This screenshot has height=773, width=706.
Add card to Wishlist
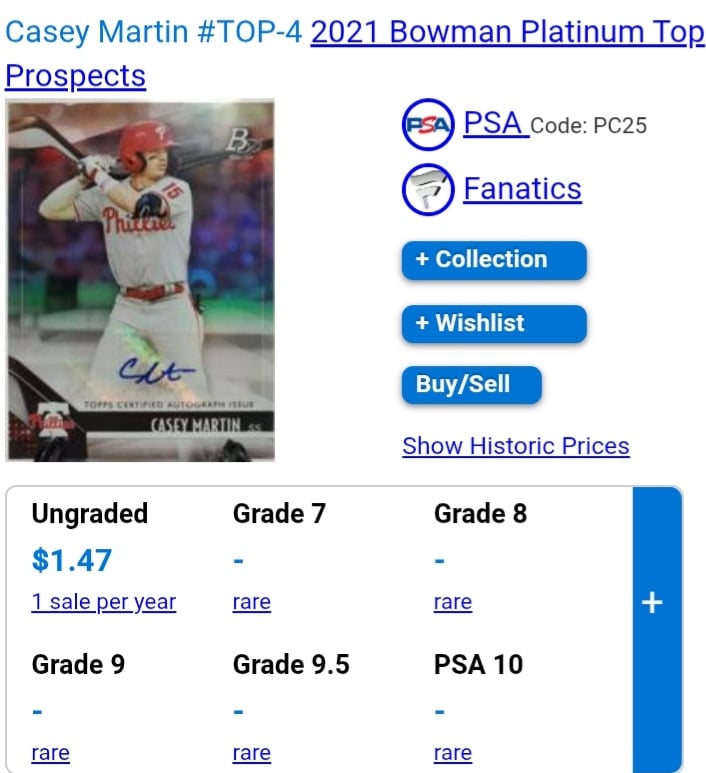tap(493, 324)
